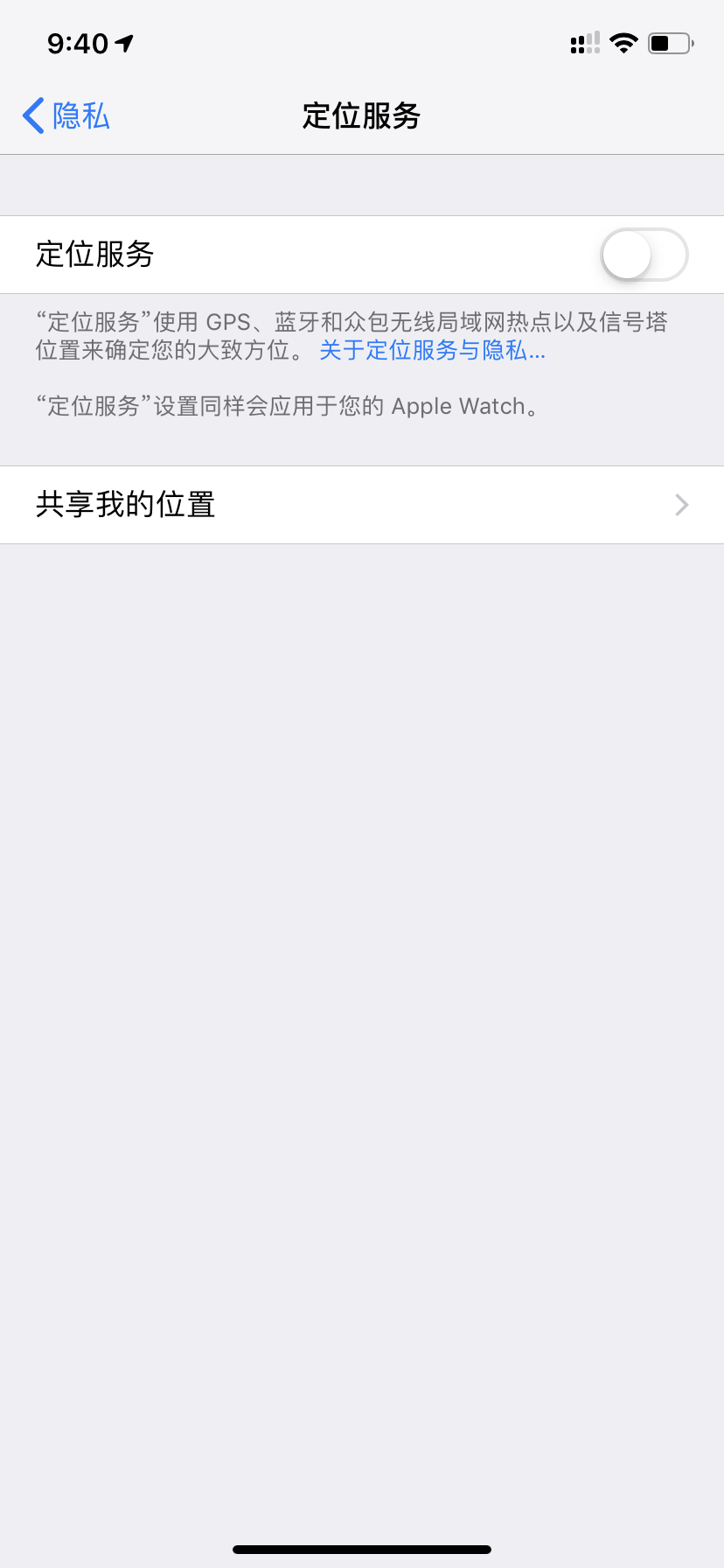Enable the 定位服务 switch

click(644, 255)
